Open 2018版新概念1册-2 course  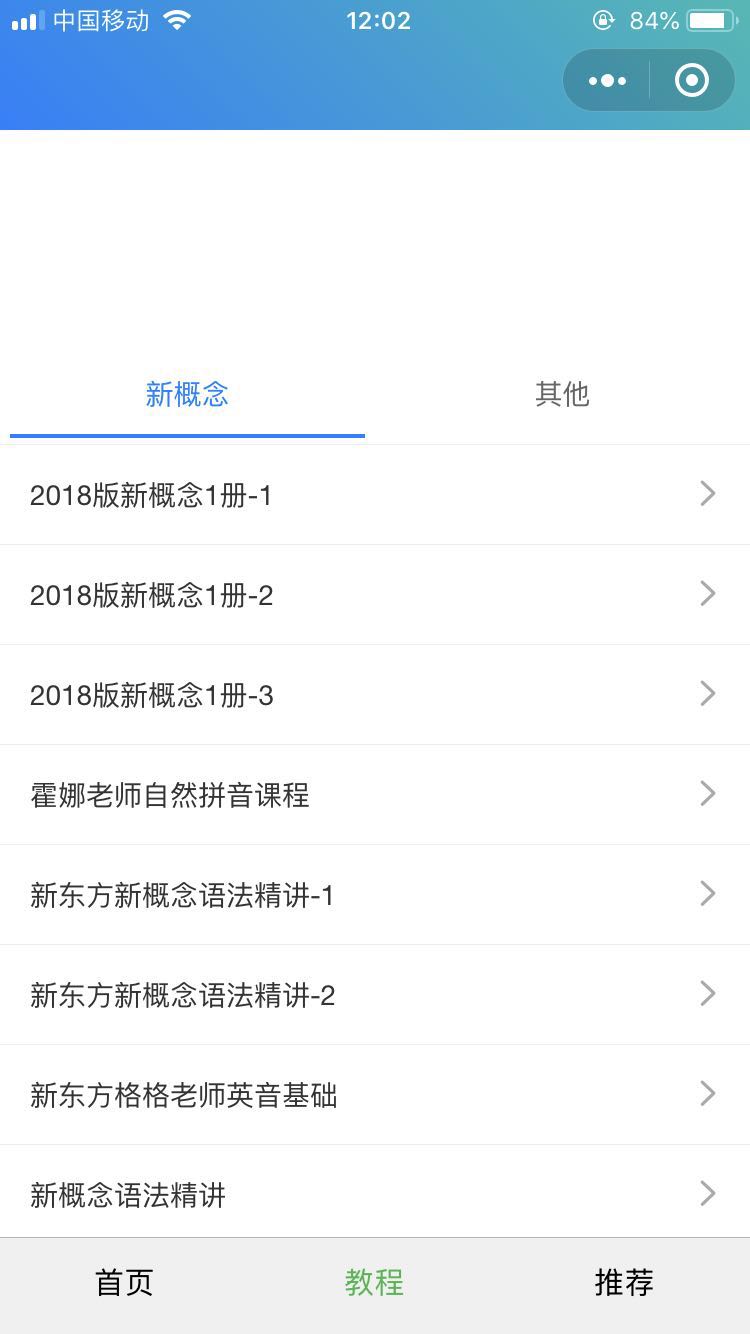pyautogui.click(x=375, y=595)
